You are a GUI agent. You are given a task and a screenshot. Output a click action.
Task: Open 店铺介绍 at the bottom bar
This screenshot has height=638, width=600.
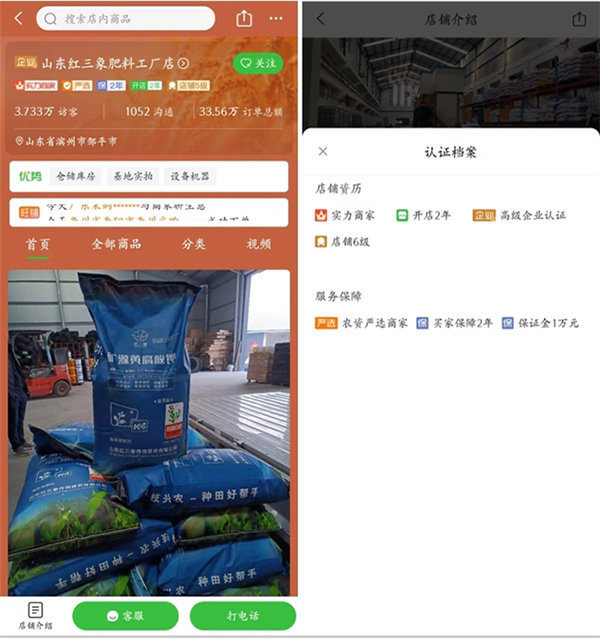tap(35, 615)
